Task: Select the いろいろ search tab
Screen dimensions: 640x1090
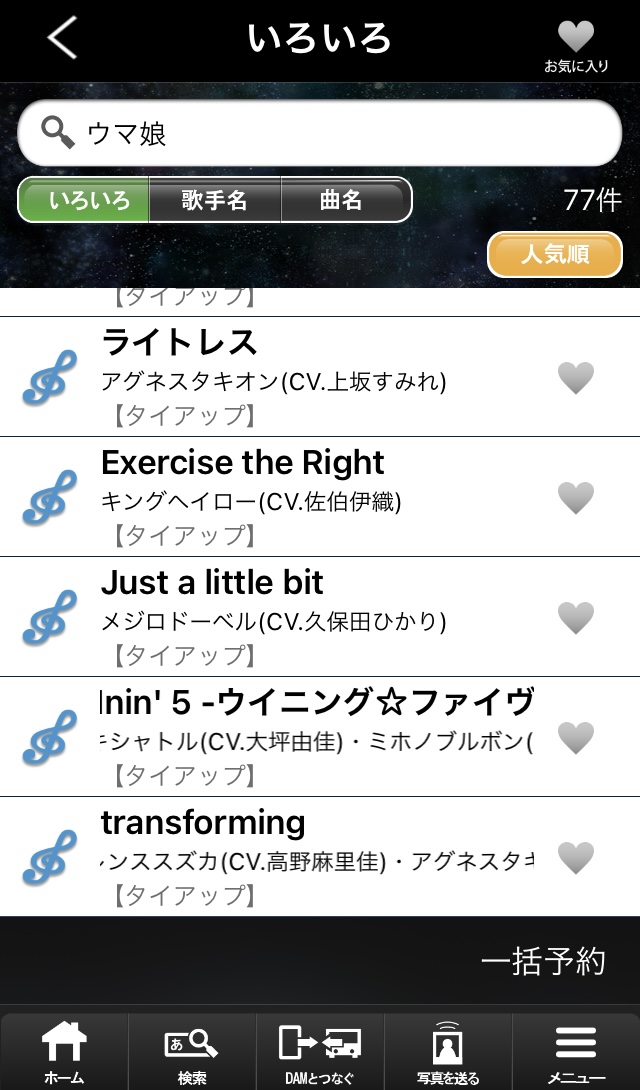Action: pyautogui.click(x=87, y=200)
